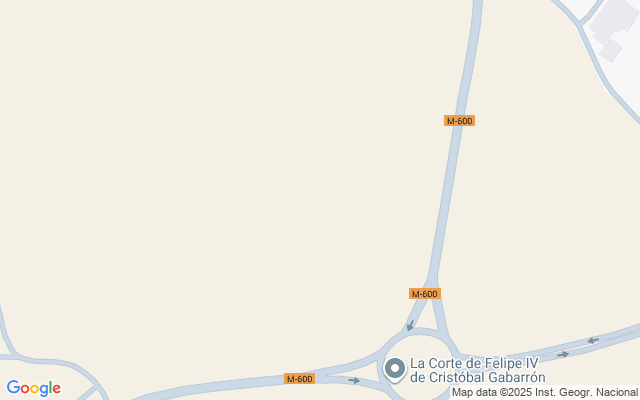Image resolution: width=640 pixels, height=400 pixels.
Task: Open La Corte de Felipe IV place marker
Action: (x=395, y=369)
